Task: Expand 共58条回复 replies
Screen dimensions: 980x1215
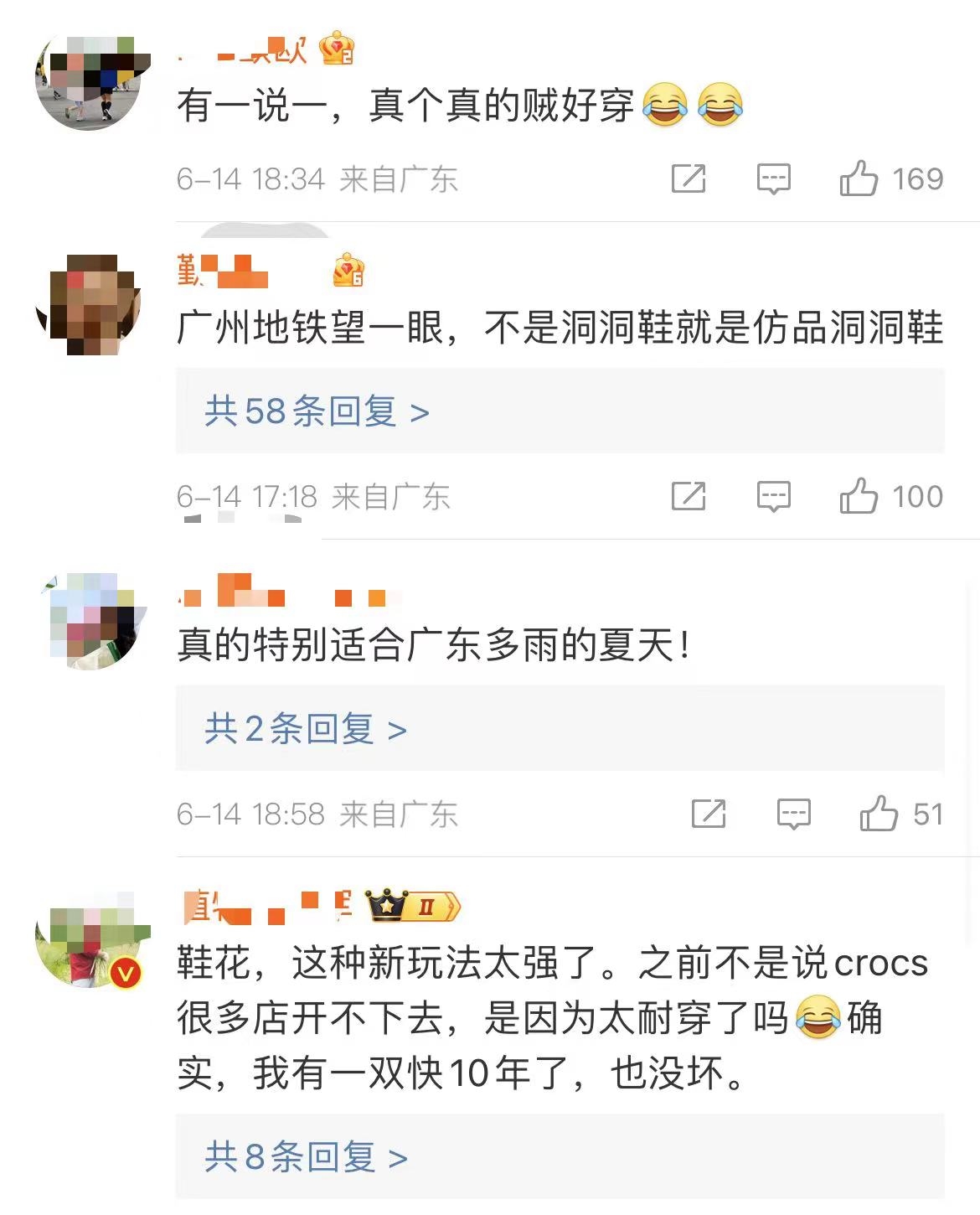Action: tap(317, 411)
